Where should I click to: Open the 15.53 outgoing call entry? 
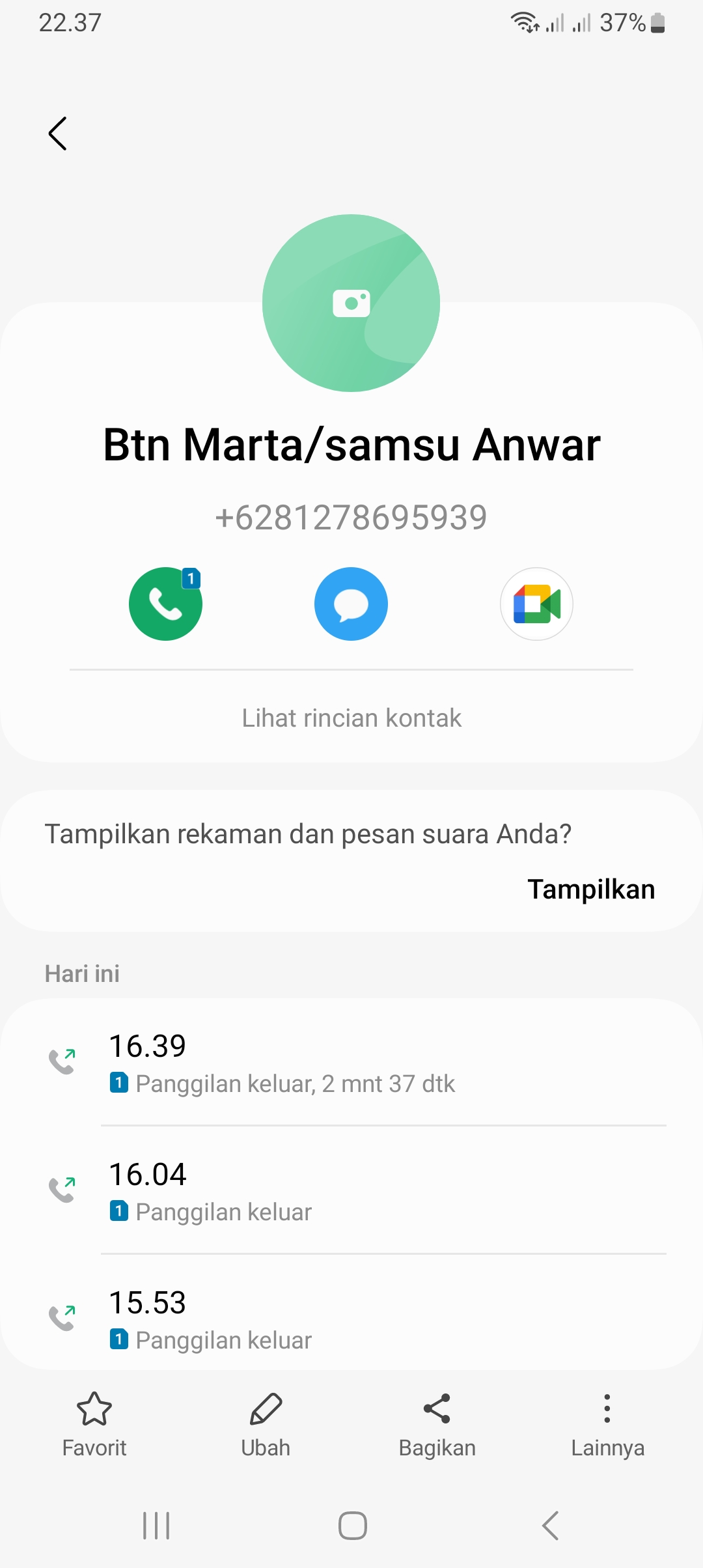tap(351, 1319)
